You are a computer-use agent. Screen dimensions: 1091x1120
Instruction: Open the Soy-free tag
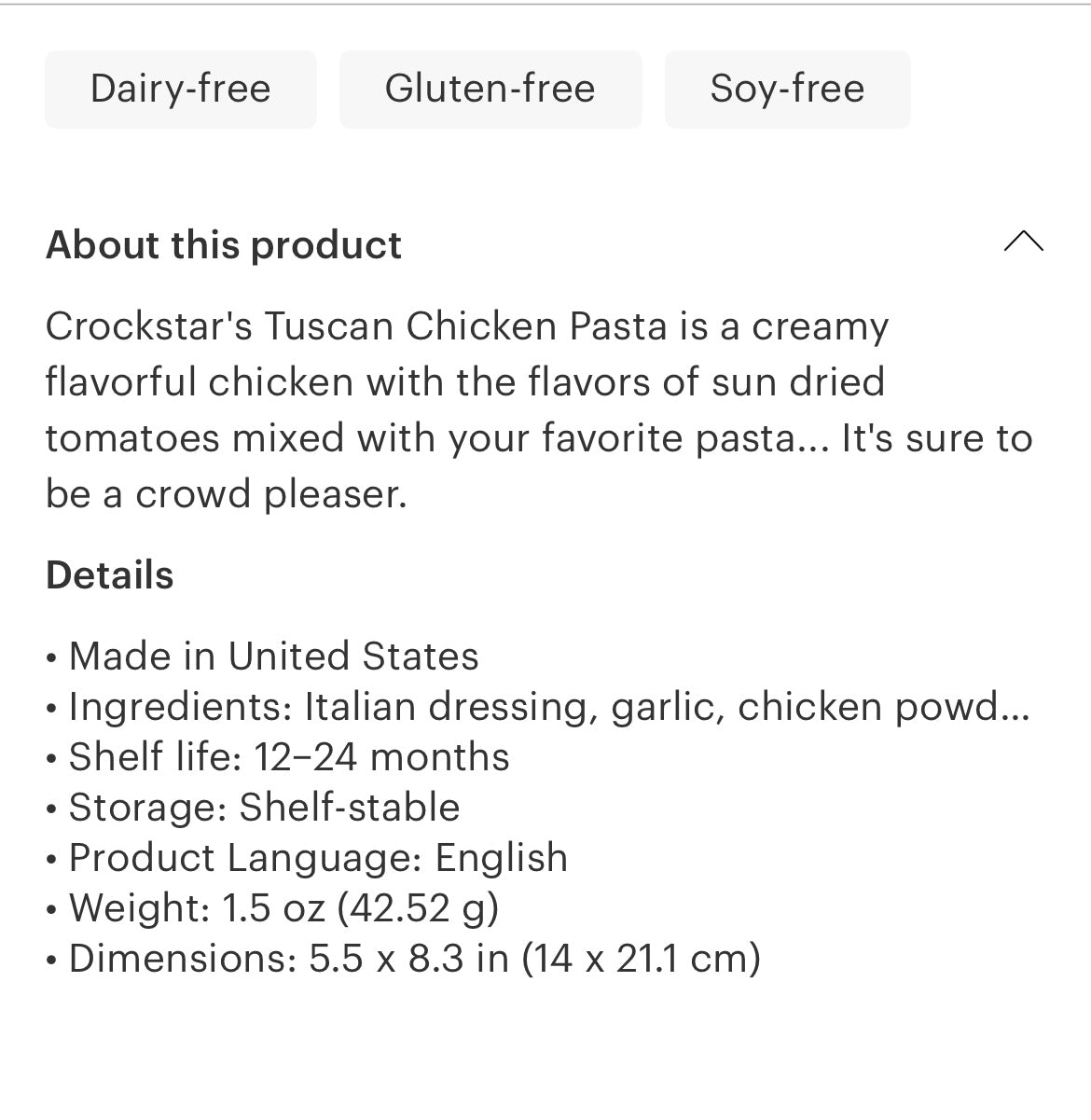pos(787,90)
